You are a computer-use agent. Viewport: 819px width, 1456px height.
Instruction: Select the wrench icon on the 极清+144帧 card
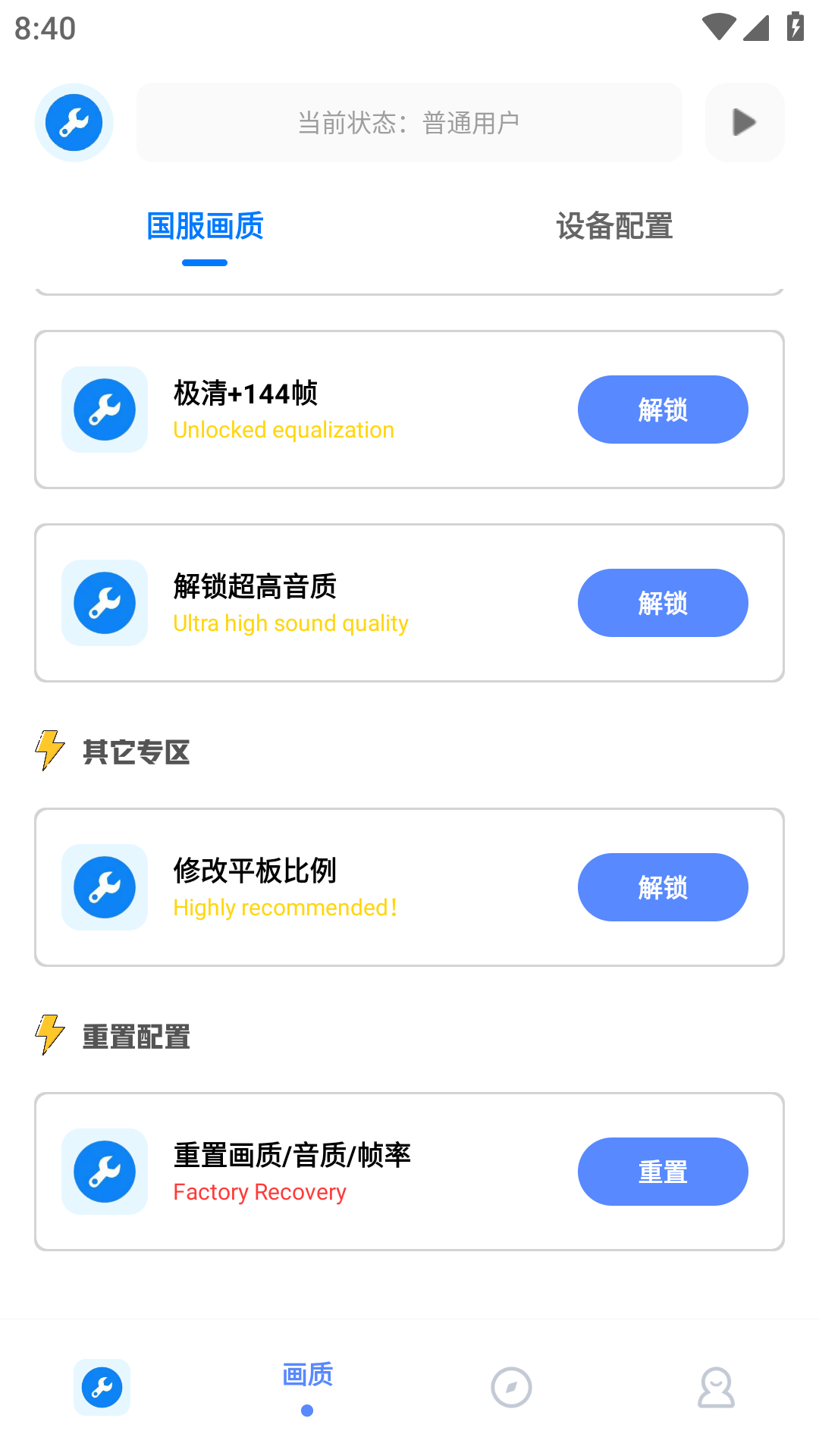point(104,409)
